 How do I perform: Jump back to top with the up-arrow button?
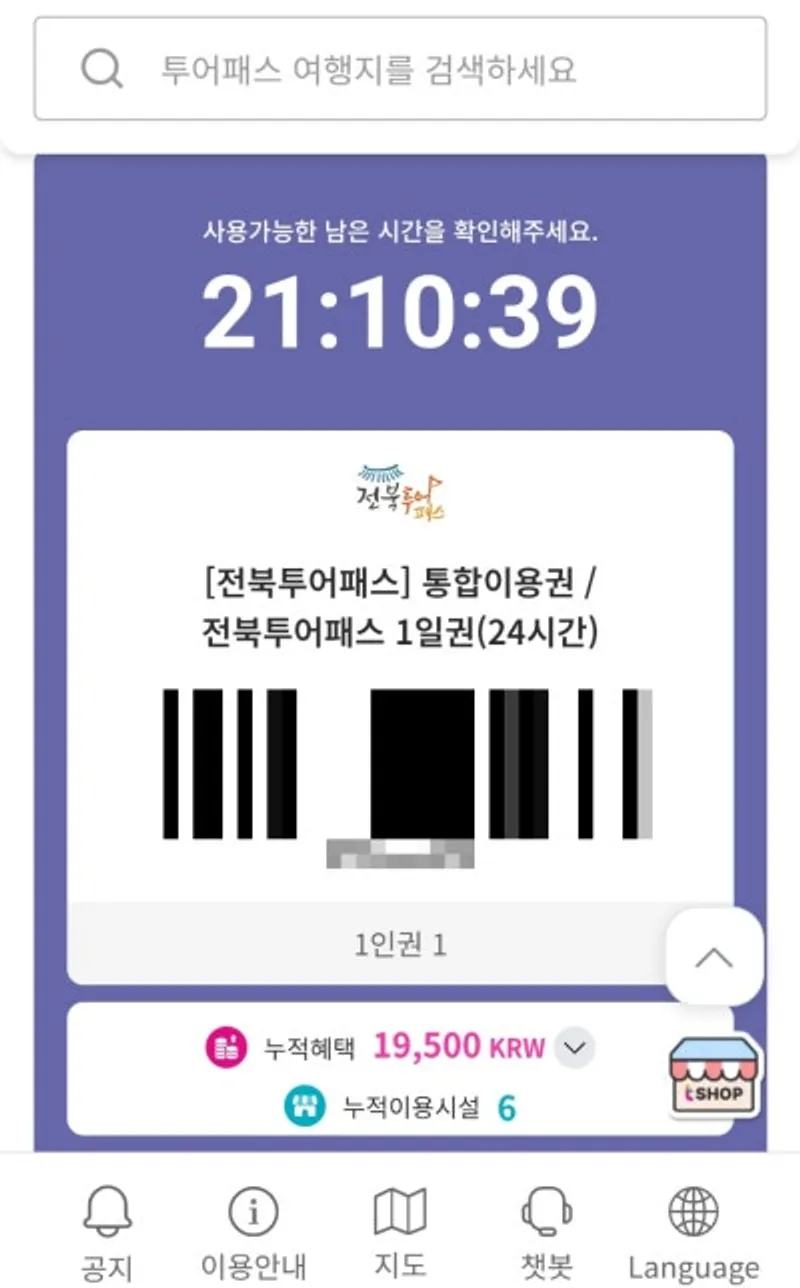(x=714, y=957)
